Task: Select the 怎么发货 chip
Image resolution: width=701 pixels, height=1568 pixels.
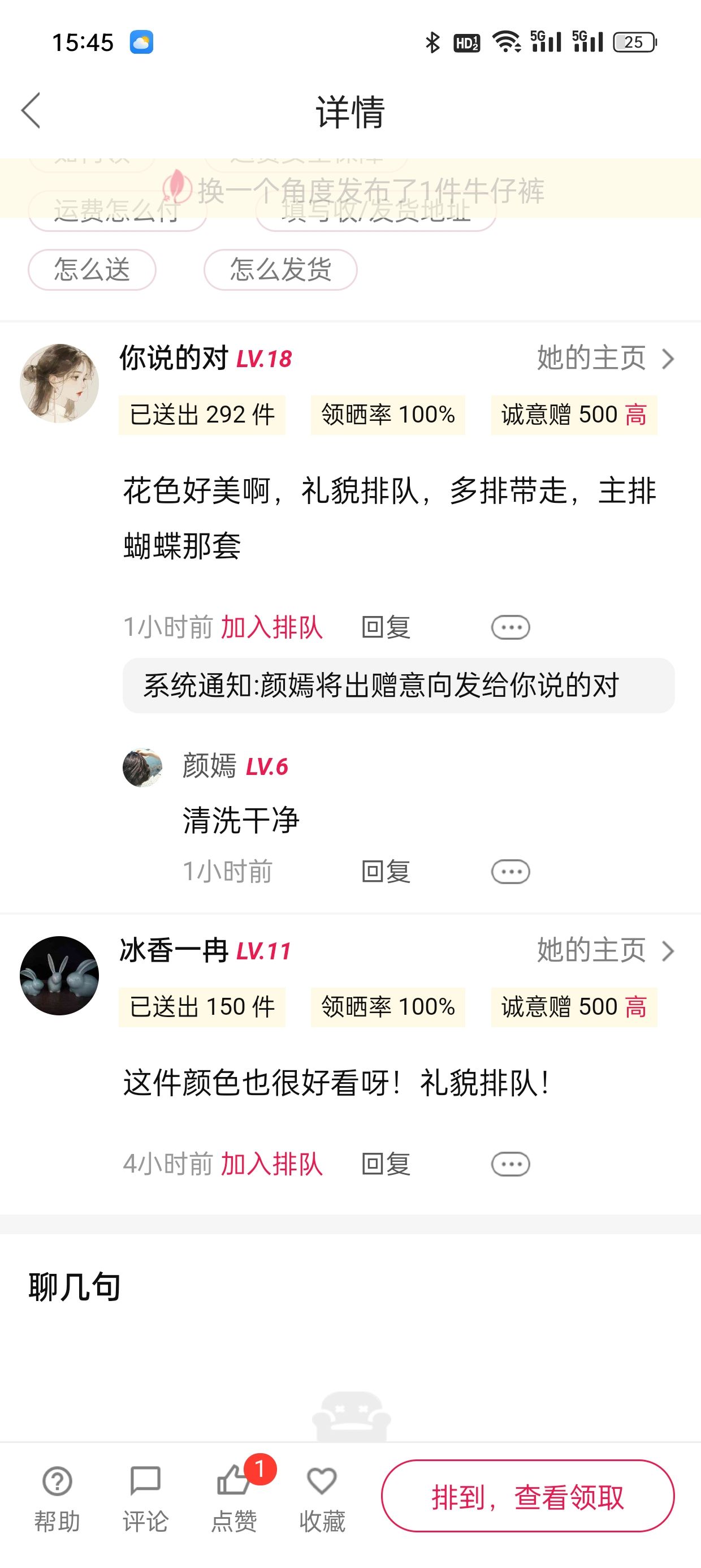Action: click(280, 270)
